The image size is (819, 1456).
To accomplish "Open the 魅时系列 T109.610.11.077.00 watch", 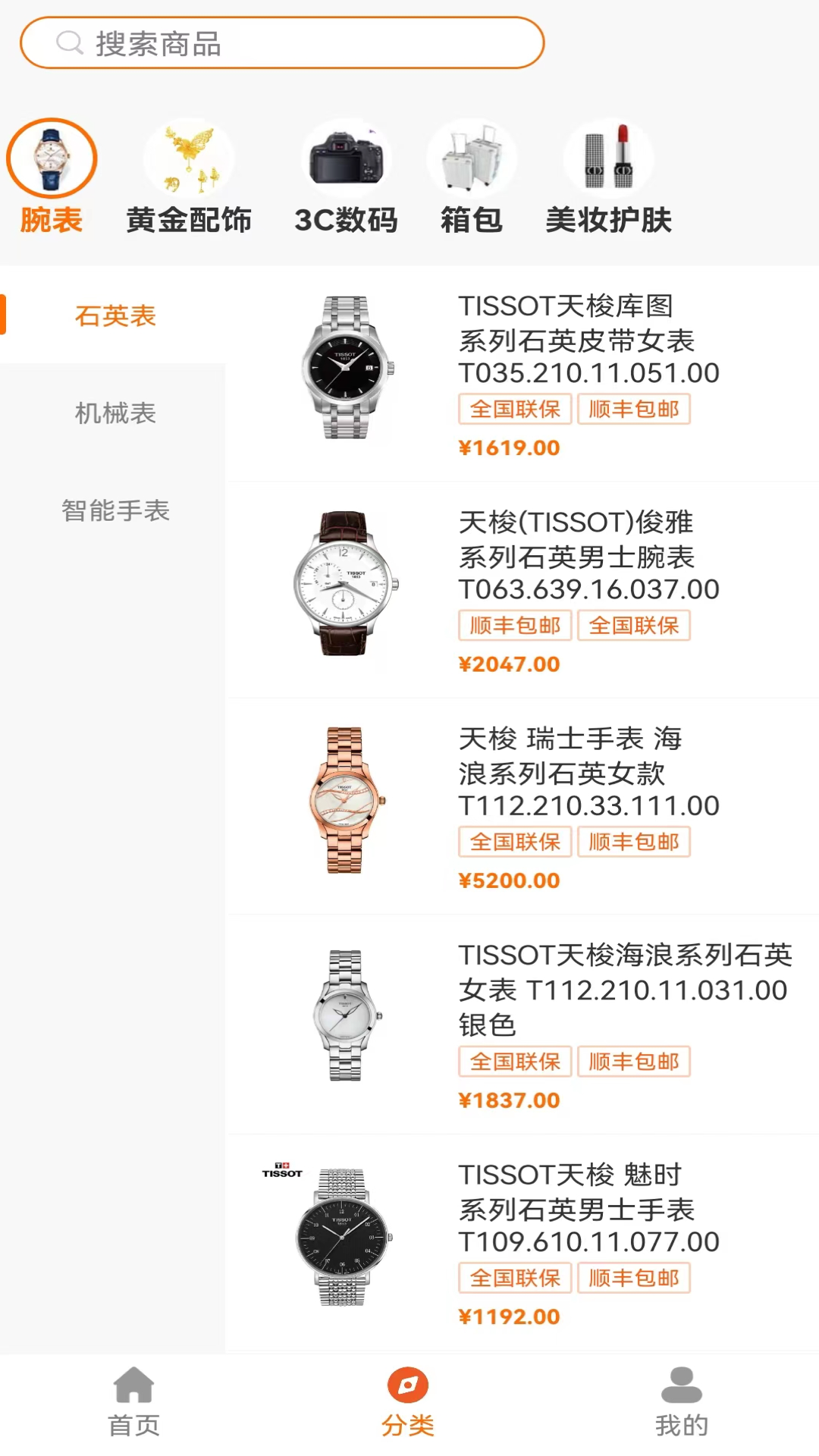I will click(522, 1241).
